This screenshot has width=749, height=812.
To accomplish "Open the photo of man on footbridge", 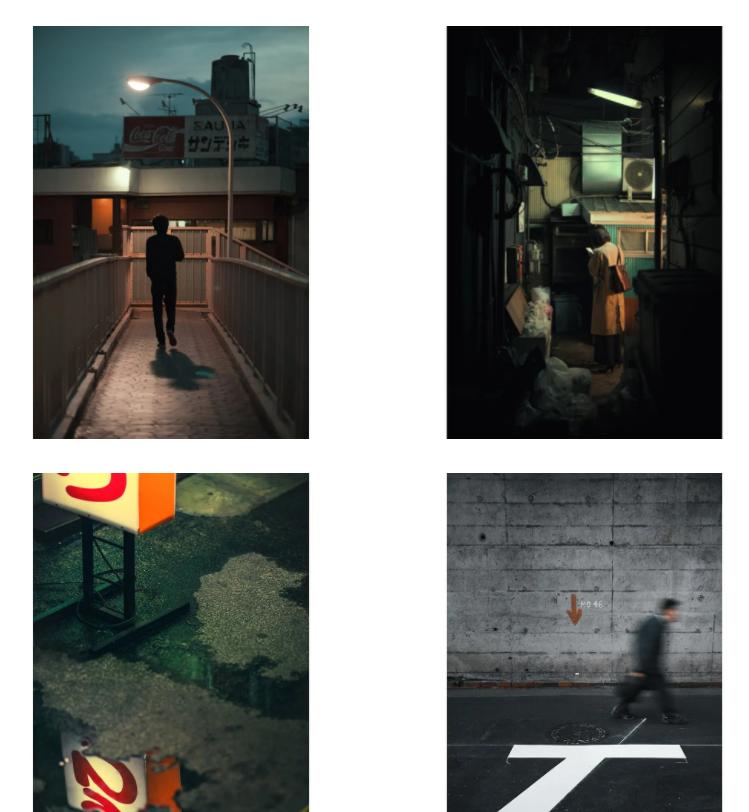I will coord(170,232).
